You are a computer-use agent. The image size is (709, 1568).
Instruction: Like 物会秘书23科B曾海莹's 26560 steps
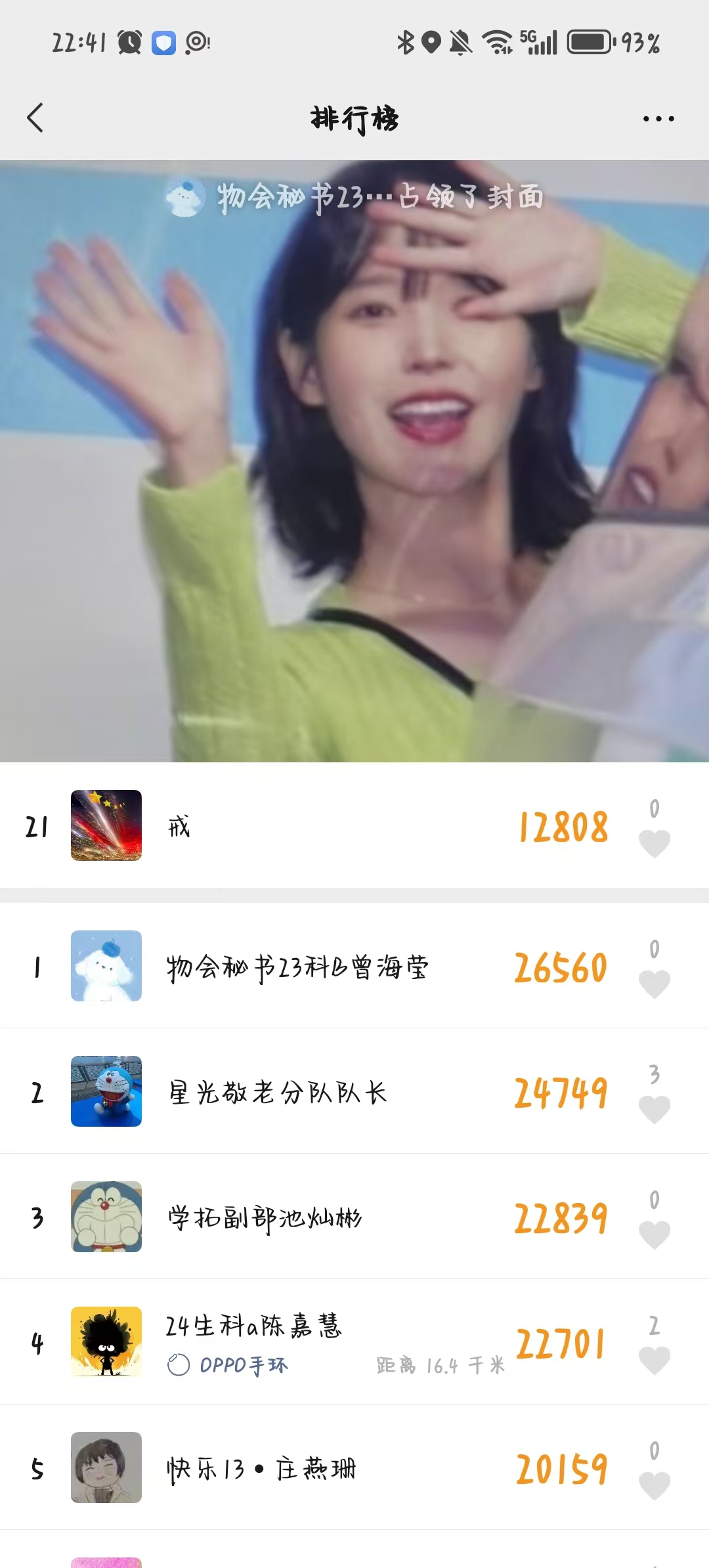click(655, 984)
